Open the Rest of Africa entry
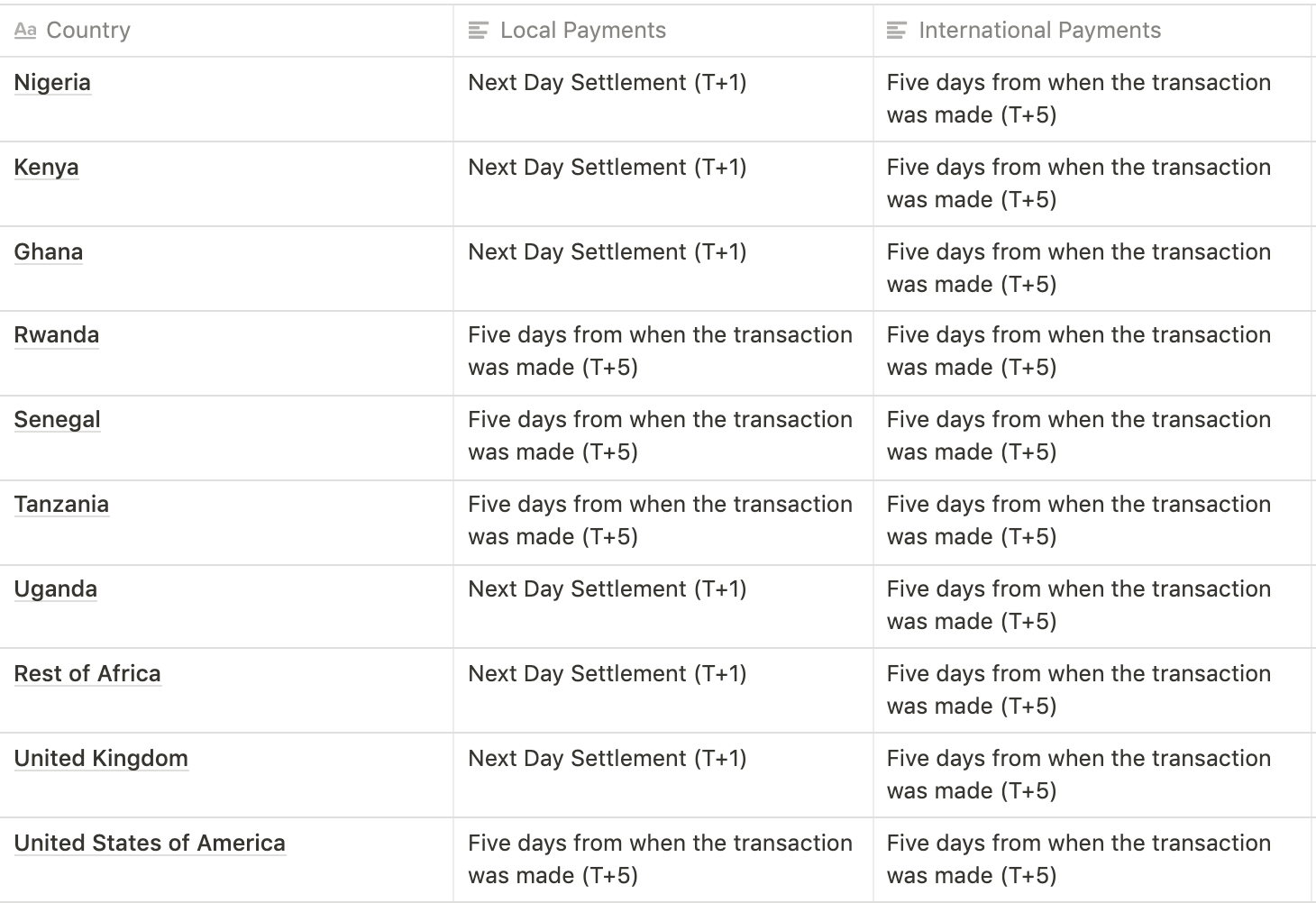1316x903 pixels. [87, 674]
